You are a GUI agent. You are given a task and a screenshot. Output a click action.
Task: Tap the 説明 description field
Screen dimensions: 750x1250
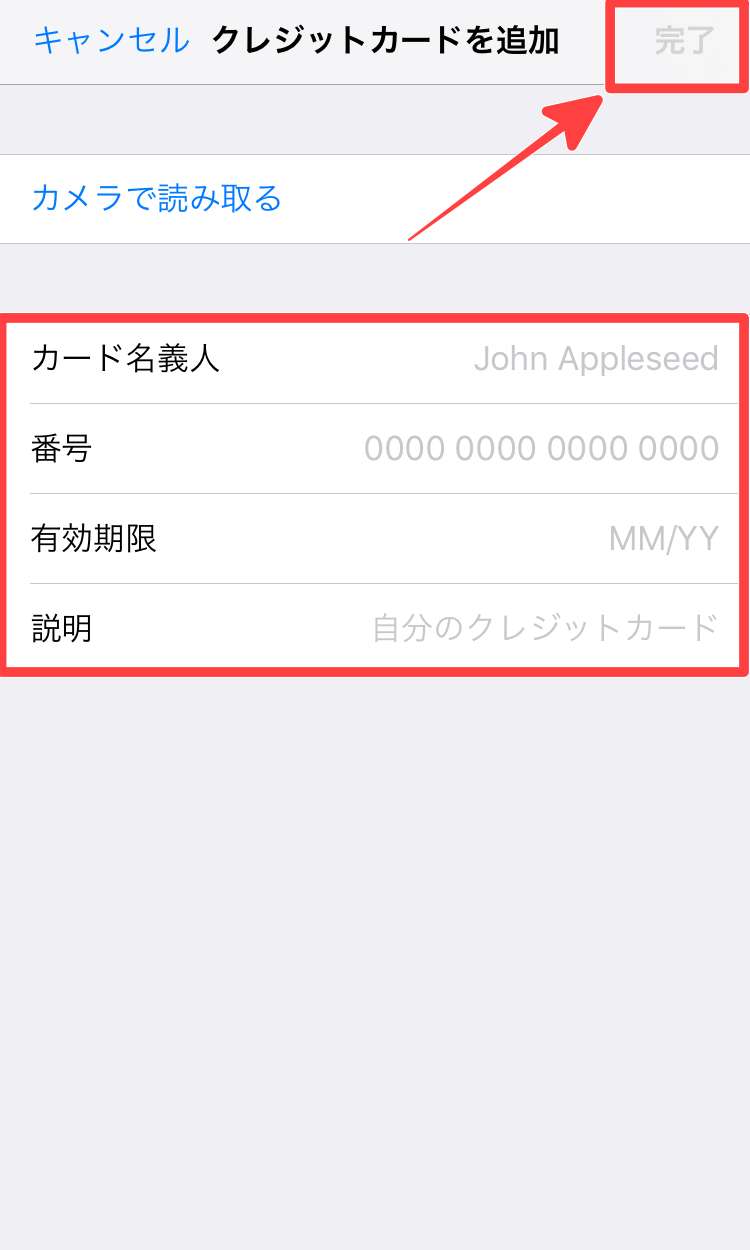pyautogui.click(x=544, y=628)
